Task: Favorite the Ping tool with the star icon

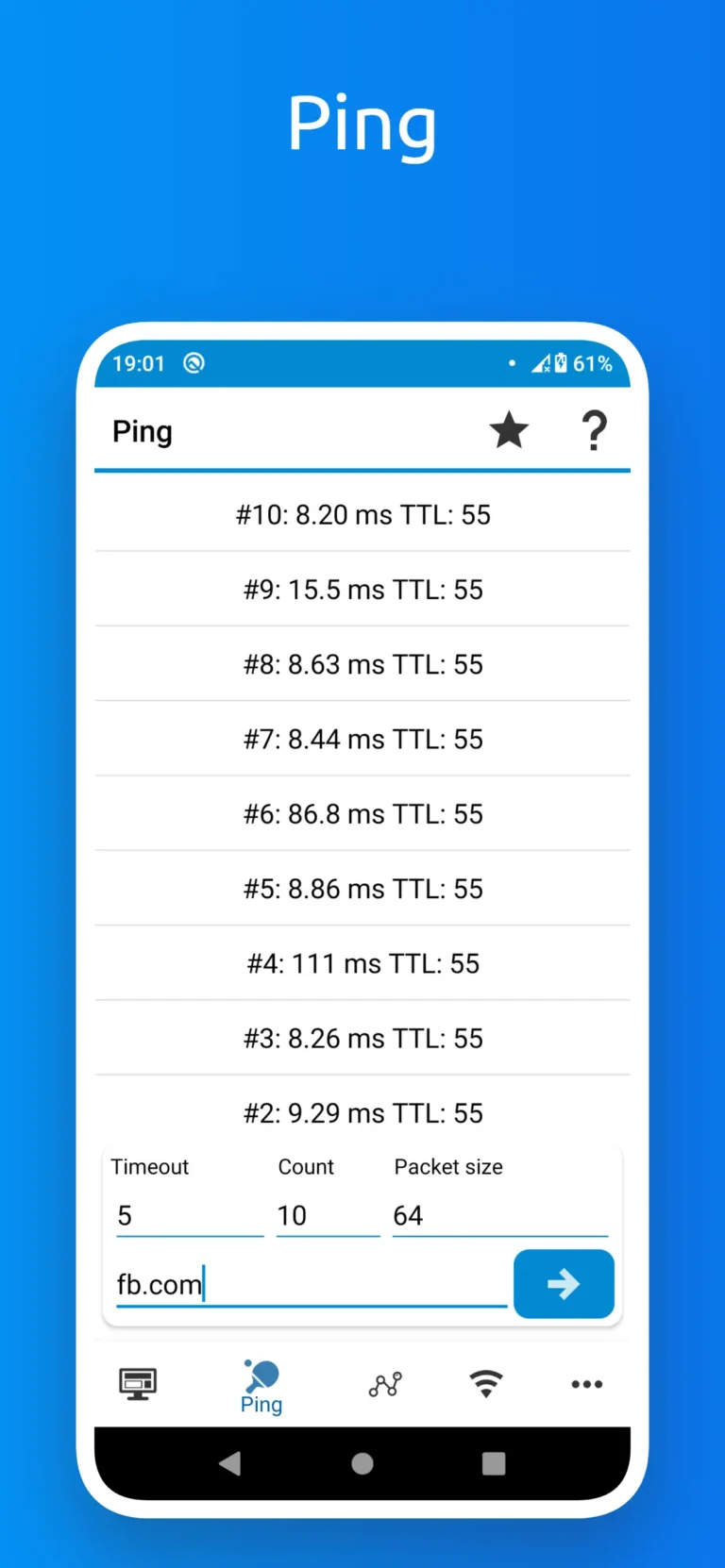Action: tap(509, 430)
